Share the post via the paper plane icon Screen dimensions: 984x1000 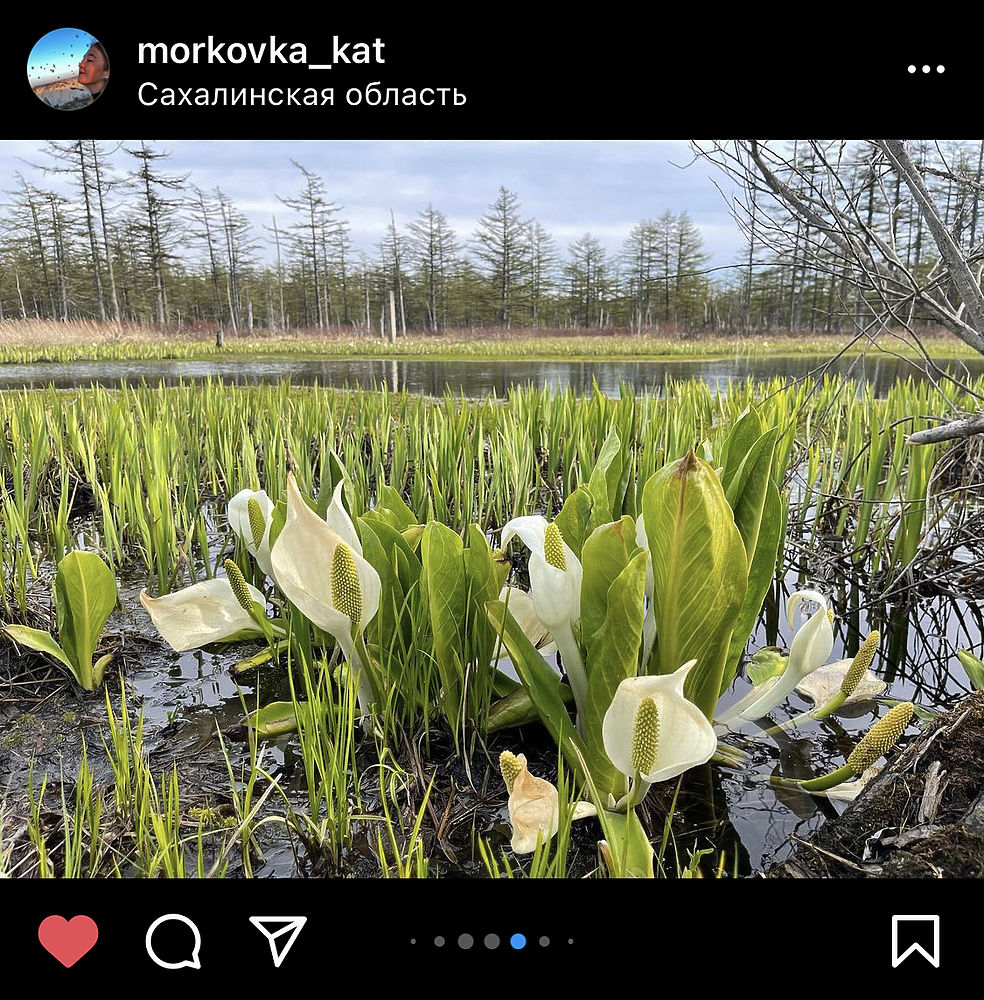278,940
